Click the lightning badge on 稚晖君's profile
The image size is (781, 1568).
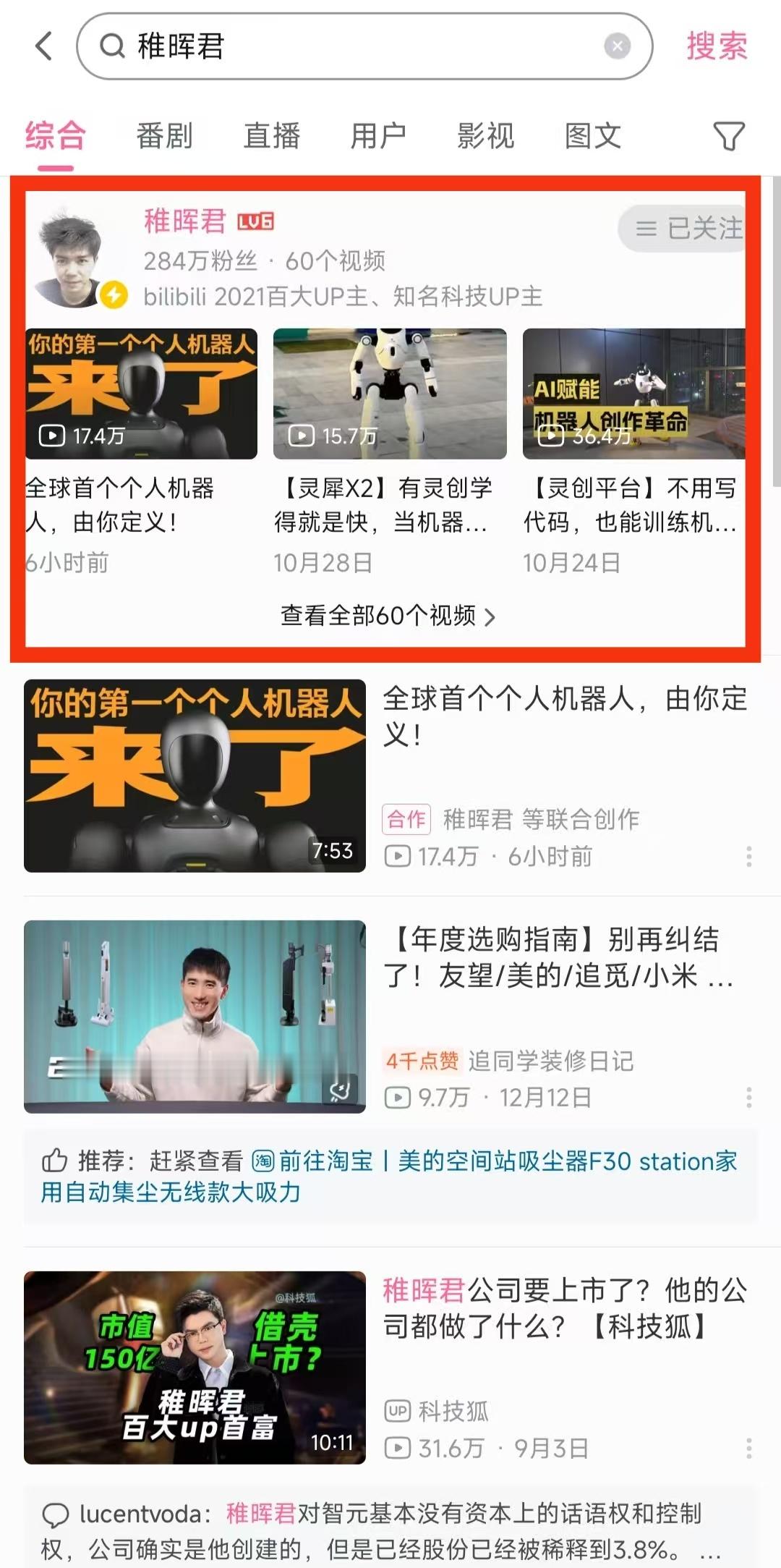point(113,294)
